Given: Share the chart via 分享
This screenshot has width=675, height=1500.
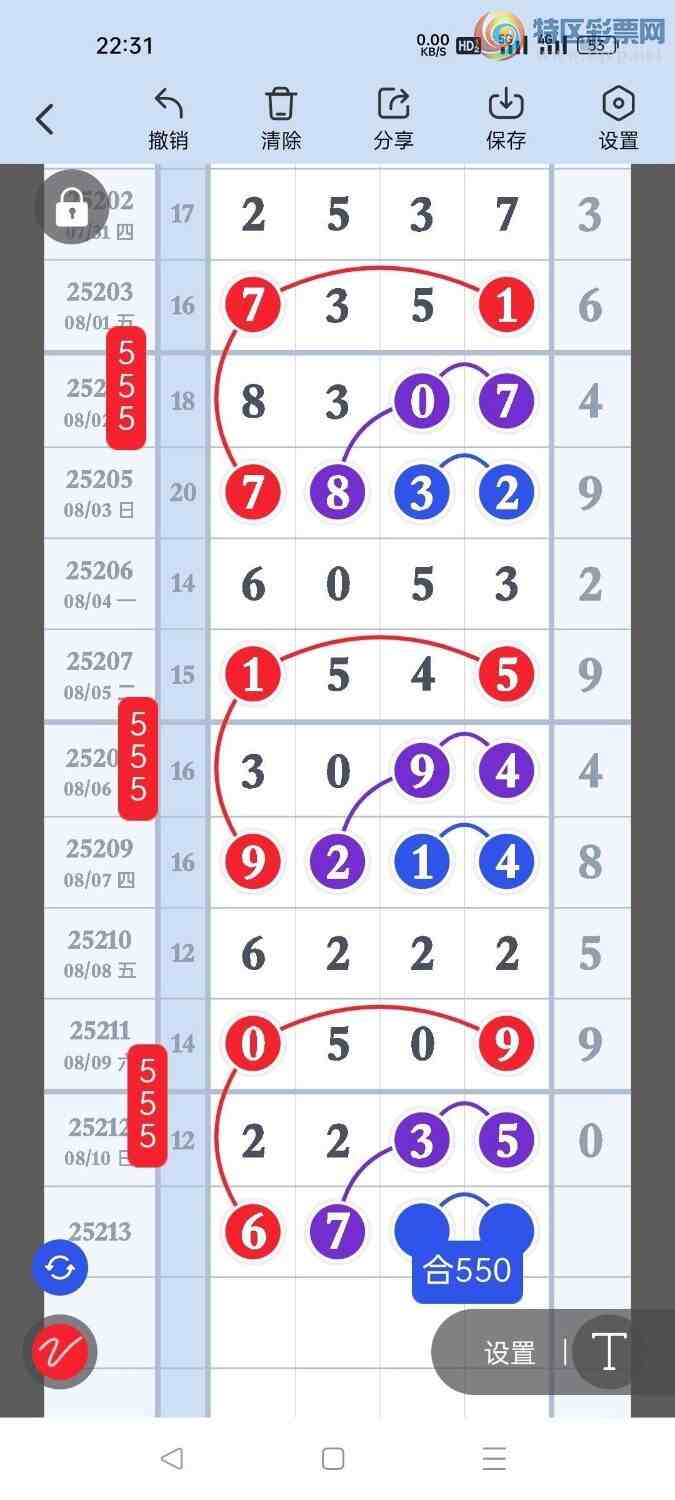Looking at the screenshot, I should click(394, 120).
